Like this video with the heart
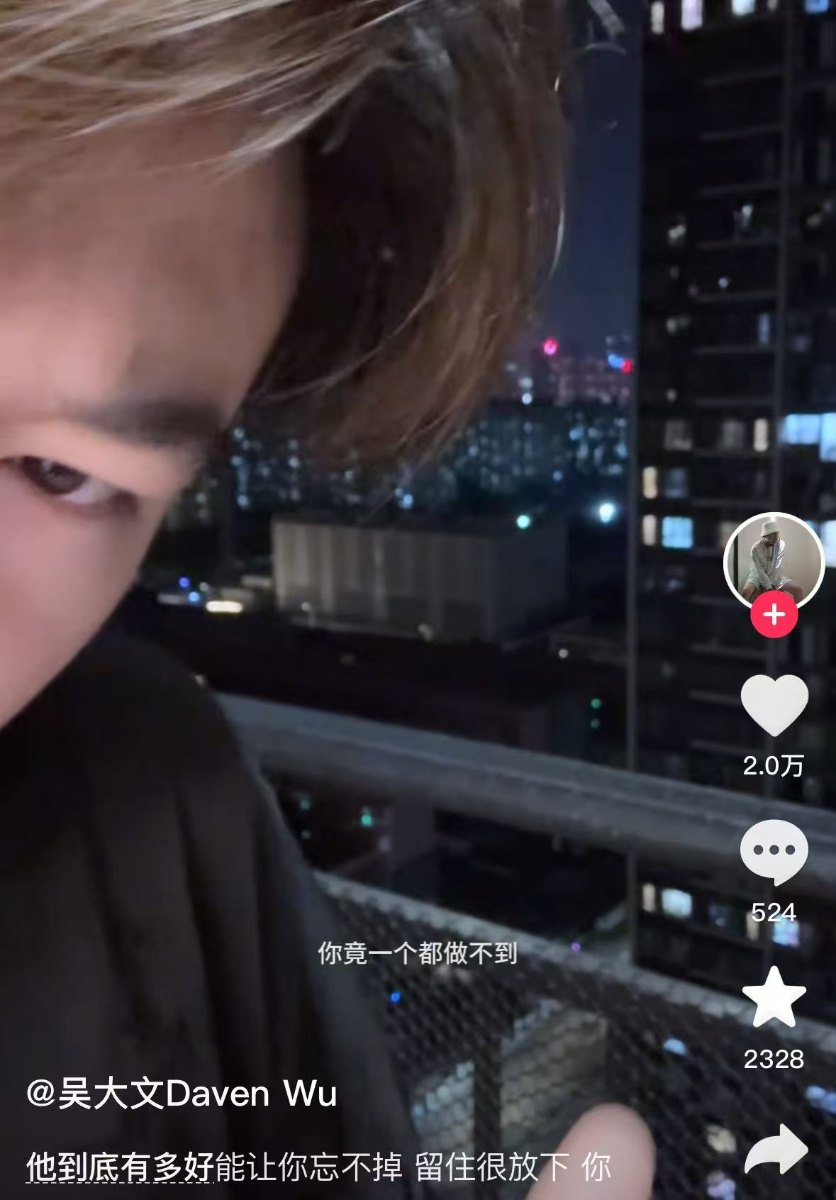Viewport: 836px width, 1200px height. tap(774, 705)
